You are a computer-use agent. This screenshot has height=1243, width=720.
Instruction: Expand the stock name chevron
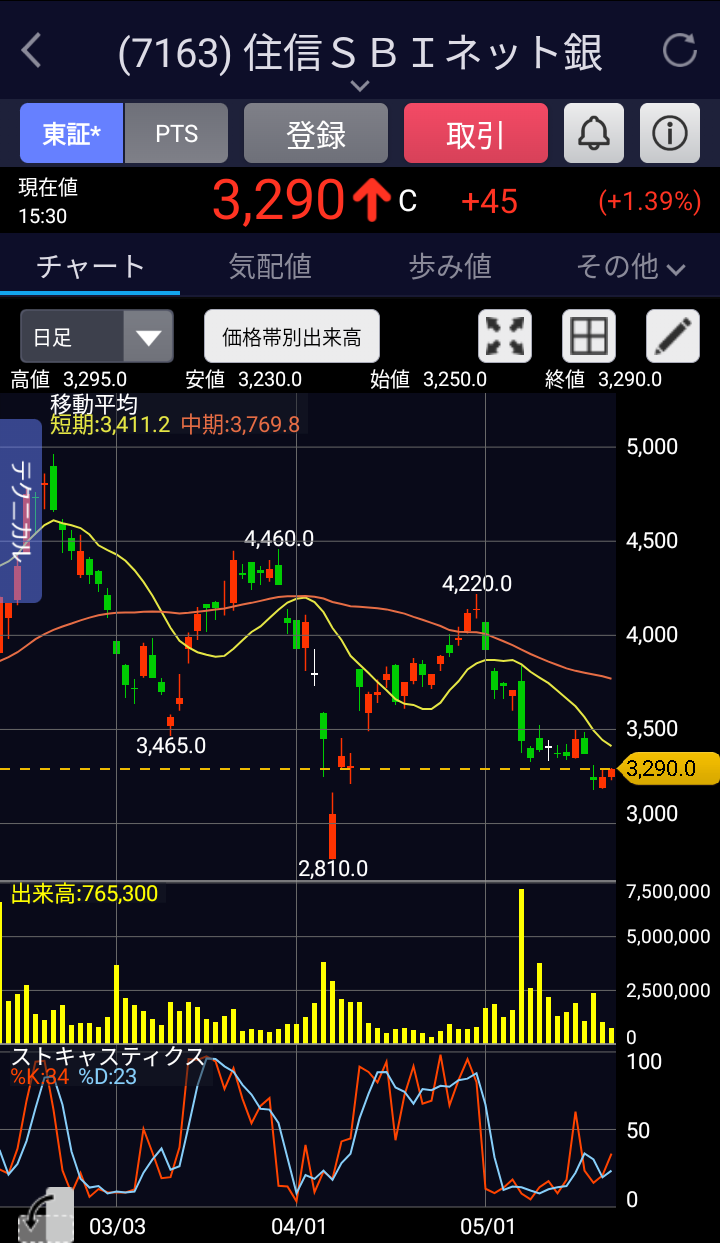[x=360, y=86]
